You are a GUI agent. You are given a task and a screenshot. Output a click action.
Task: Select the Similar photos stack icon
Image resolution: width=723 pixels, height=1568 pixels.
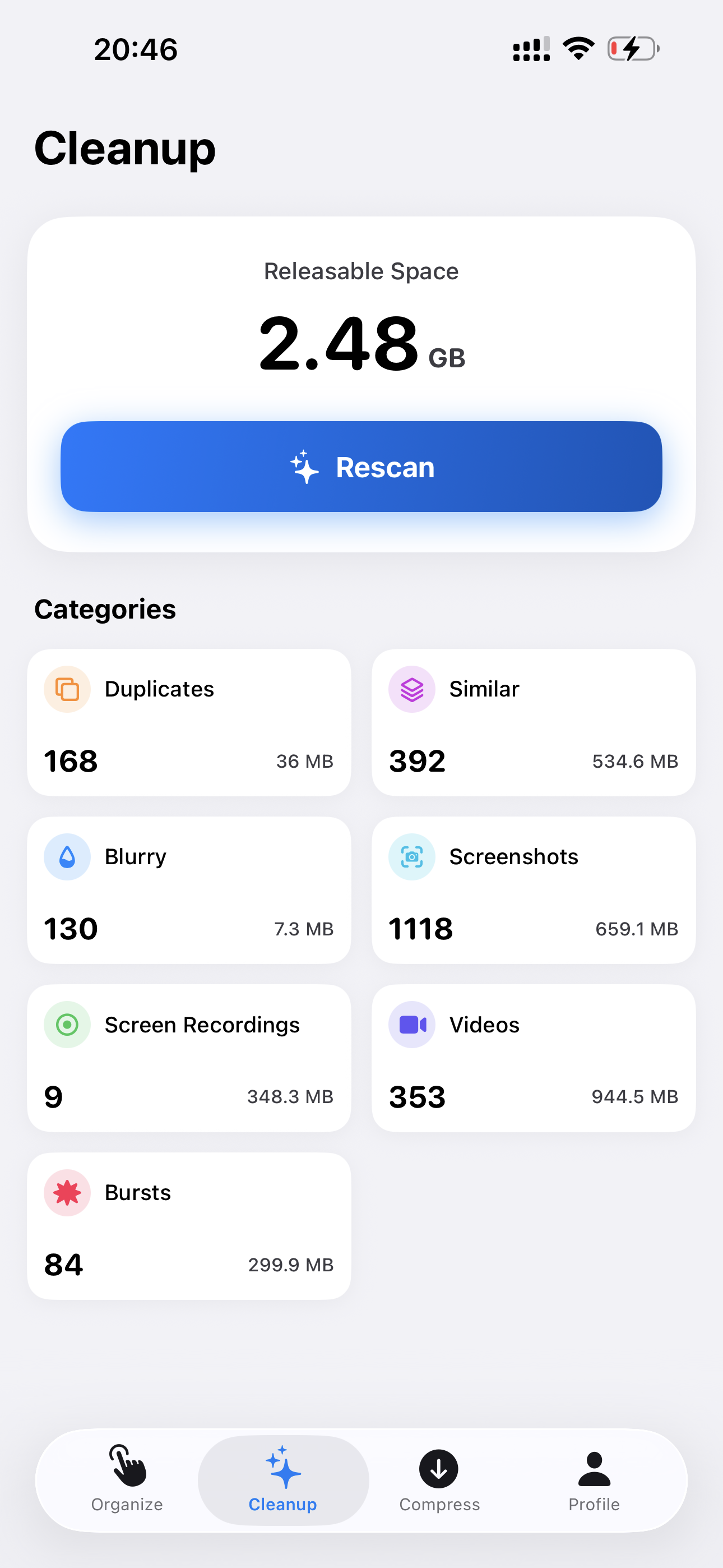411,689
